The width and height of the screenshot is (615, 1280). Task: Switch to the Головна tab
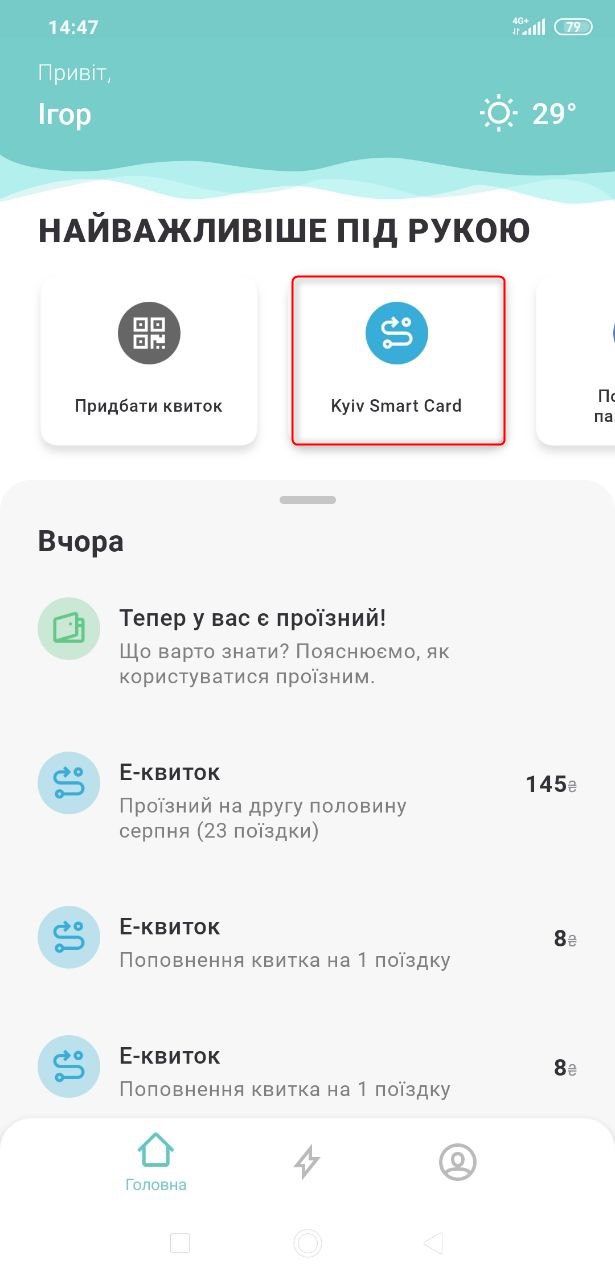pos(156,1163)
